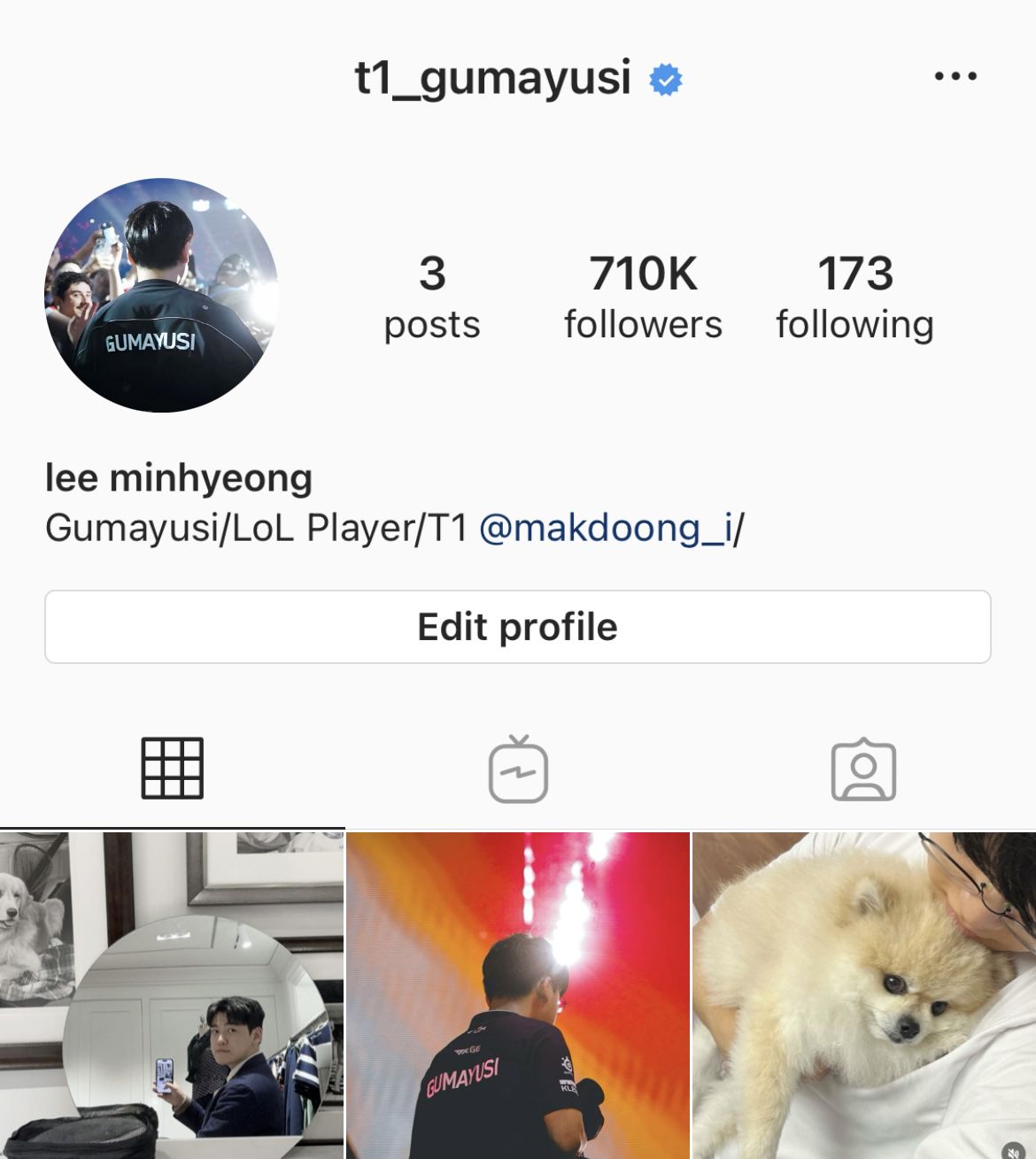View the 173 following list
The width and height of the screenshot is (1036, 1159).
pyautogui.click(x=854, y=297)
